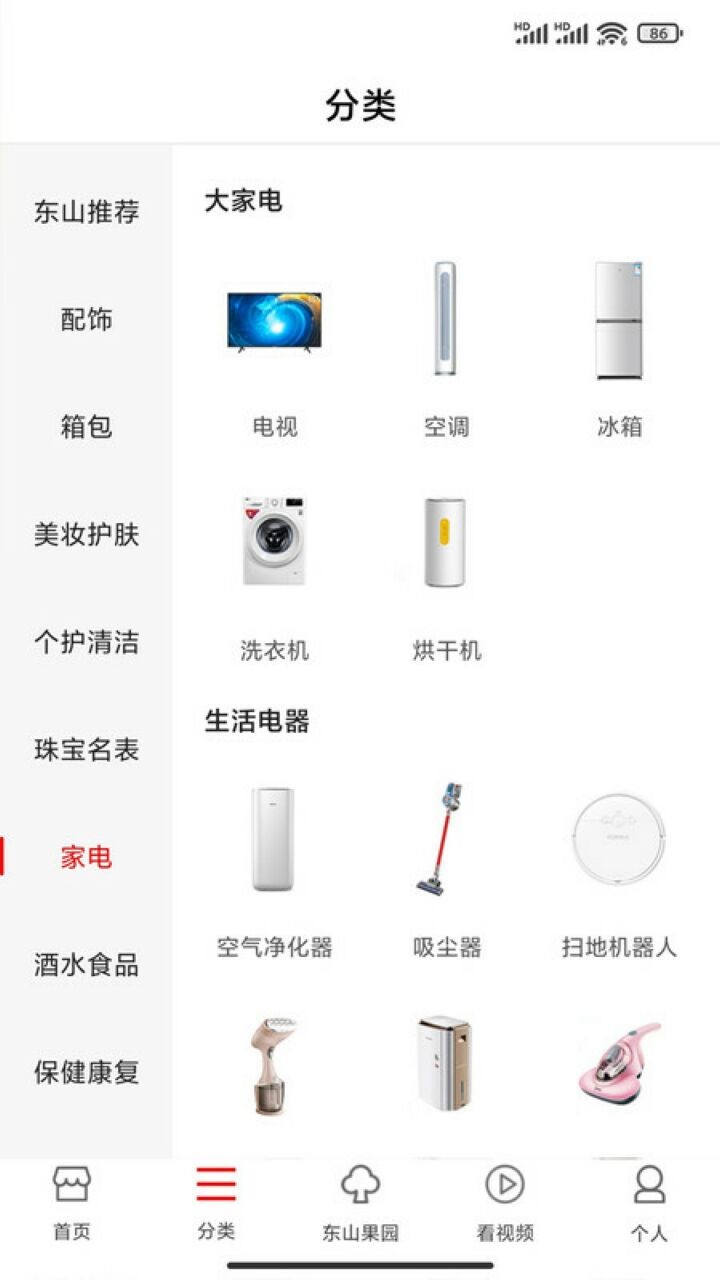Choose the 美妆护肤 category

pos(86,535)
